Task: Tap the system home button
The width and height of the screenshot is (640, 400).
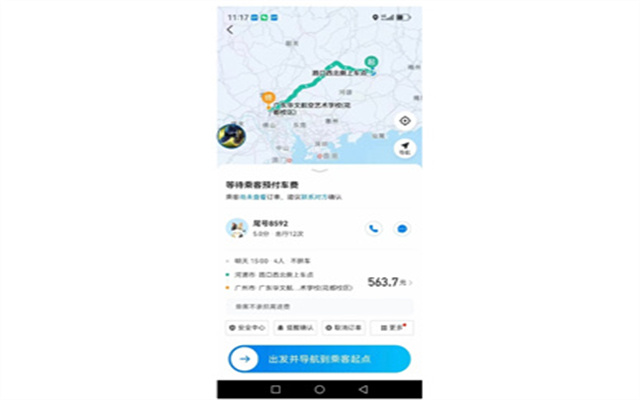Action: (x=319, y=389)
